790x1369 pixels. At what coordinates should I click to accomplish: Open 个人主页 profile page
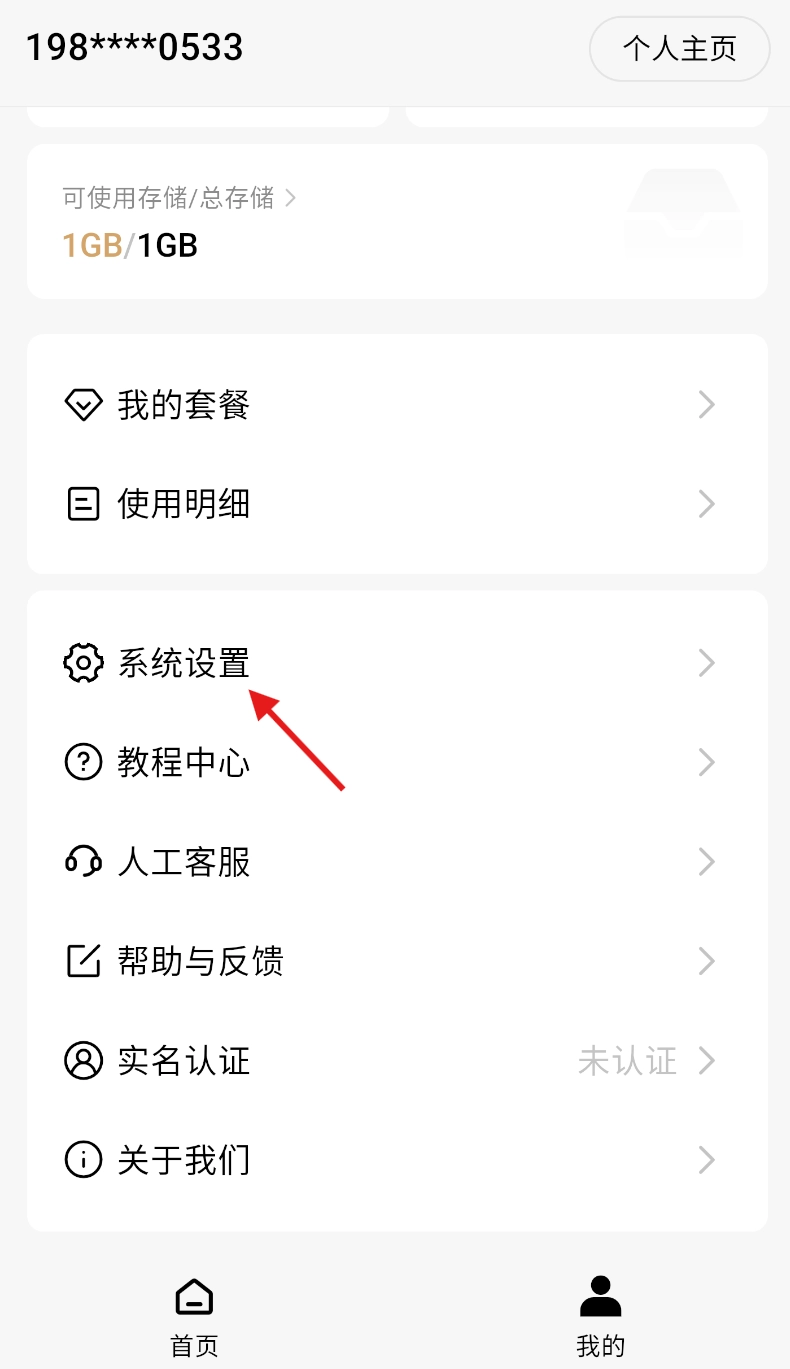[x=679, y=48]
